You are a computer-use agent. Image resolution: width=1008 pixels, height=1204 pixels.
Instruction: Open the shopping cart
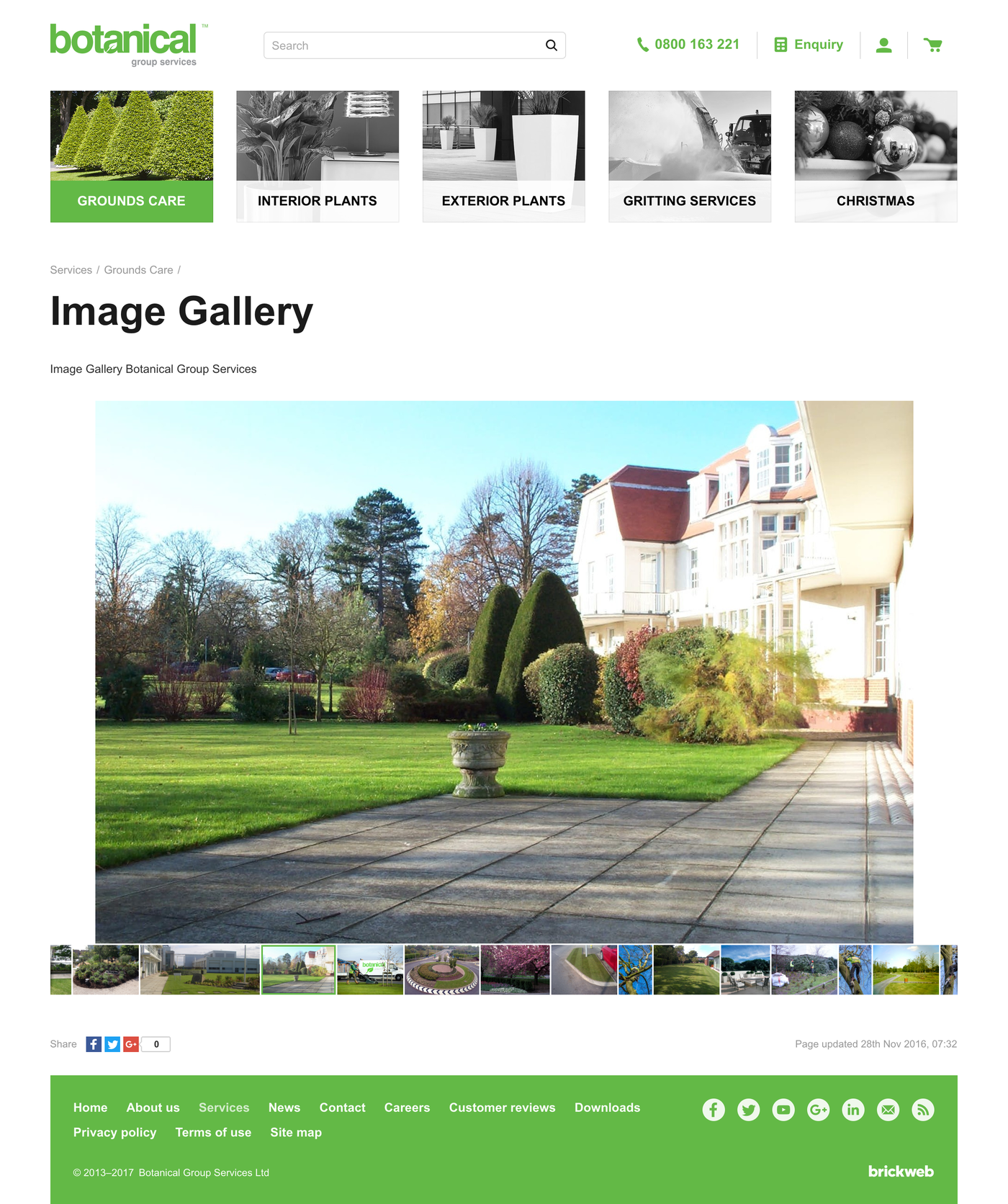pyautogui.click(x=932, y=45)
